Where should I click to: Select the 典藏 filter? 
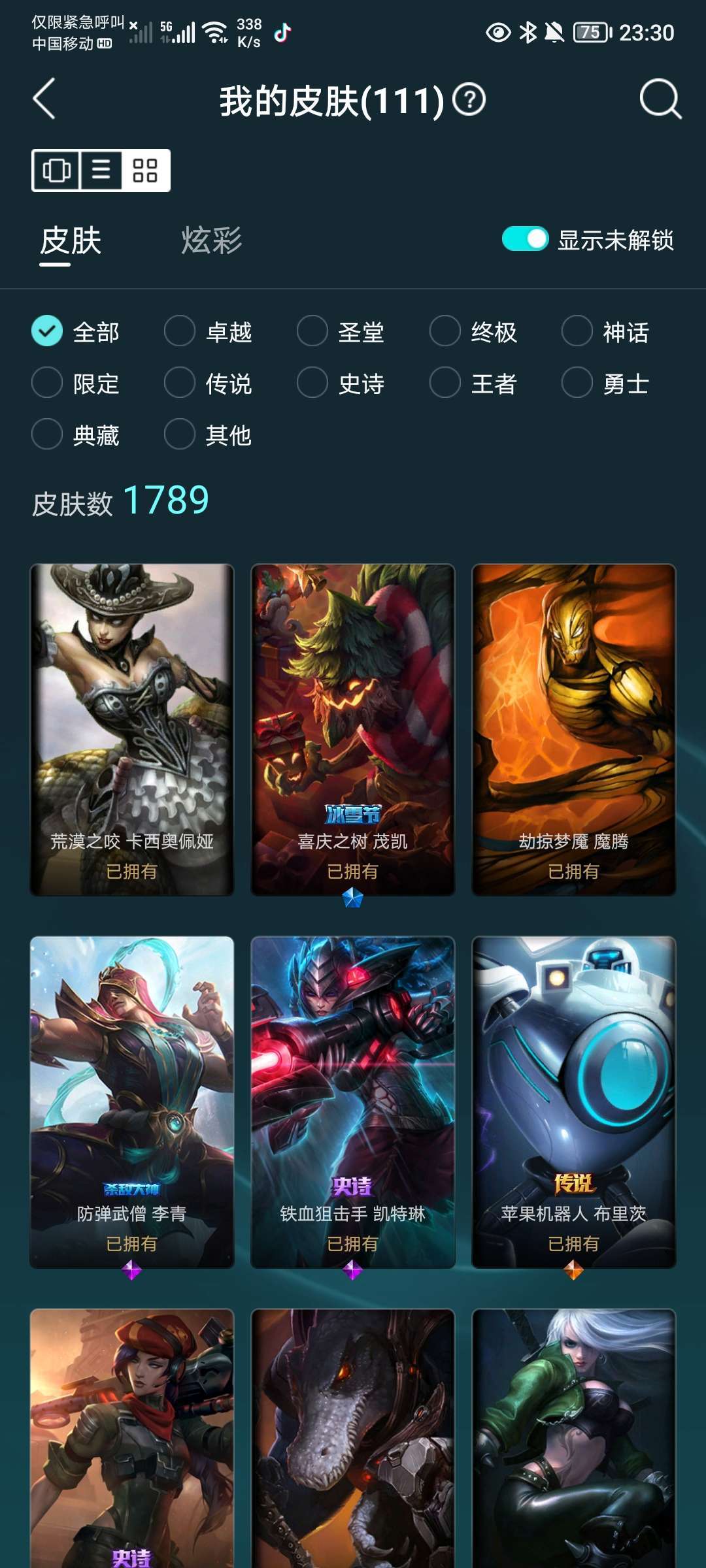75,434
